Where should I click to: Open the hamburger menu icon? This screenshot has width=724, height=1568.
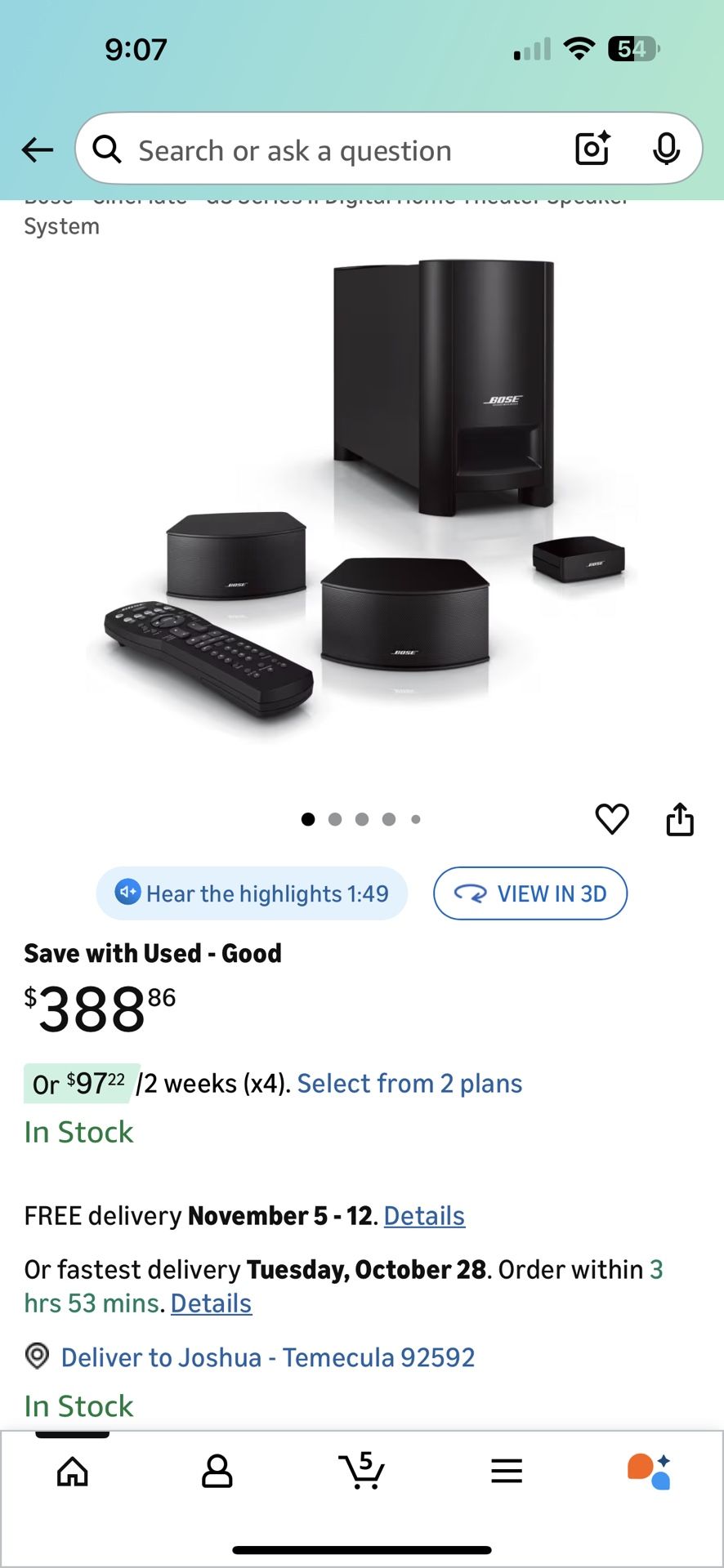coord(507,1472)
